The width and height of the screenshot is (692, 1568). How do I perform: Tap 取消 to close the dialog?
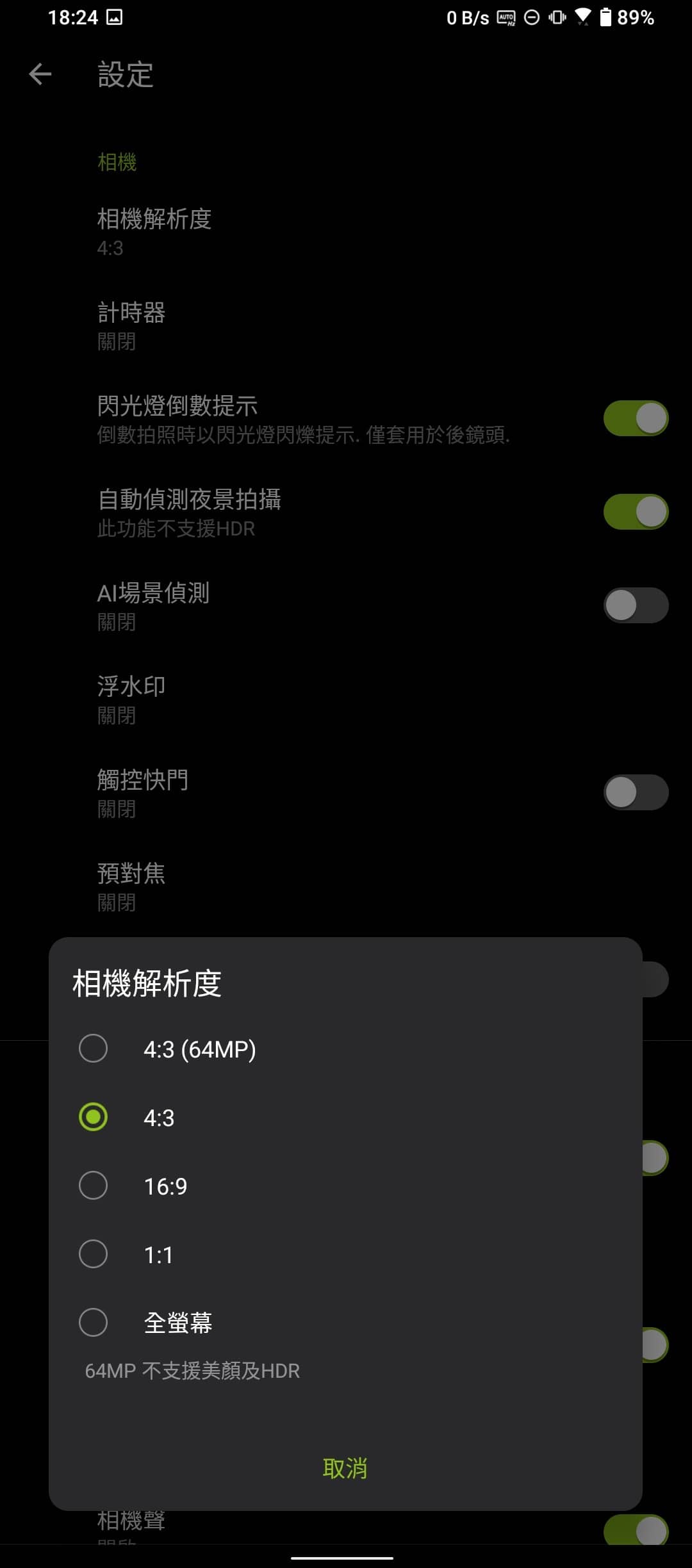[x=345, y=1468]
